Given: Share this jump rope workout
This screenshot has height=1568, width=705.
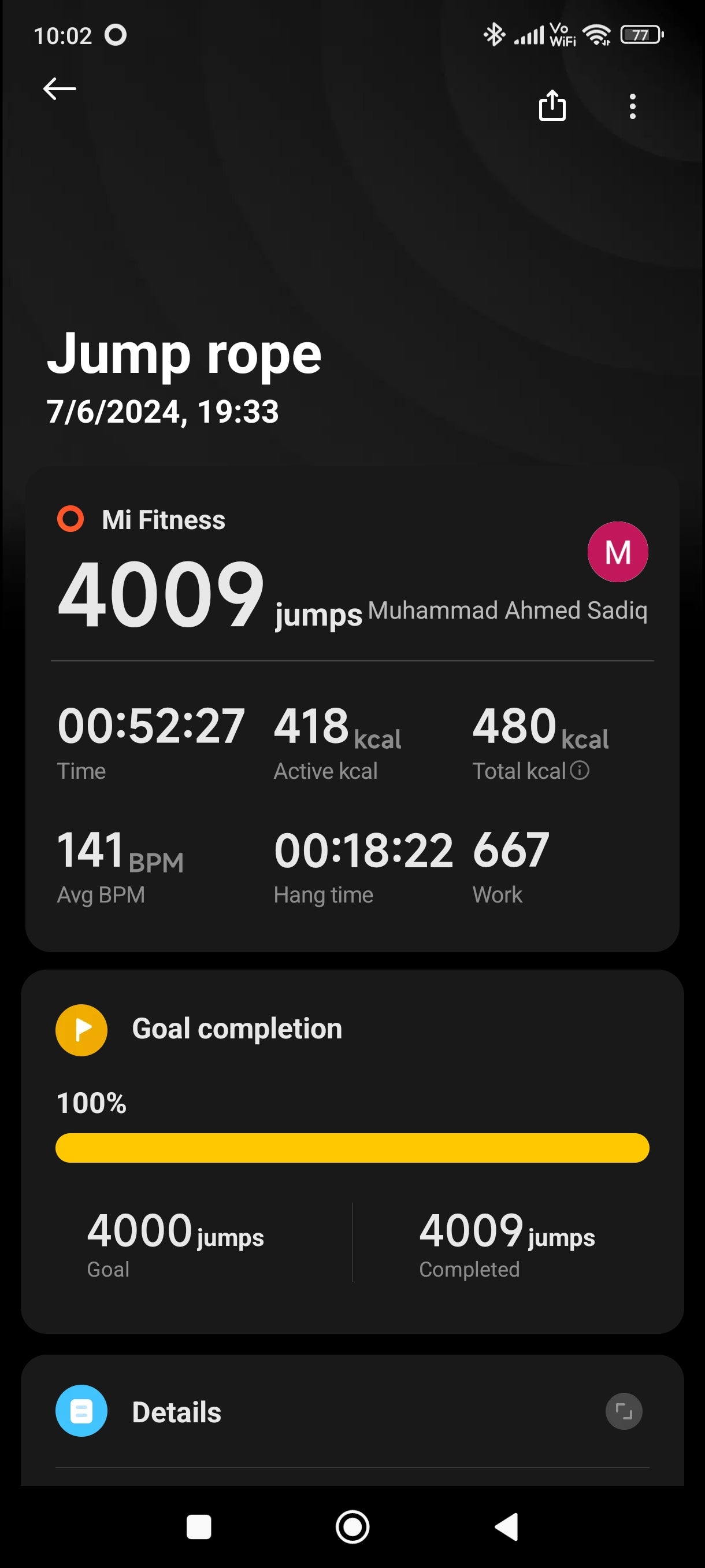Looking at the screenshot, I should pos(552,106).
